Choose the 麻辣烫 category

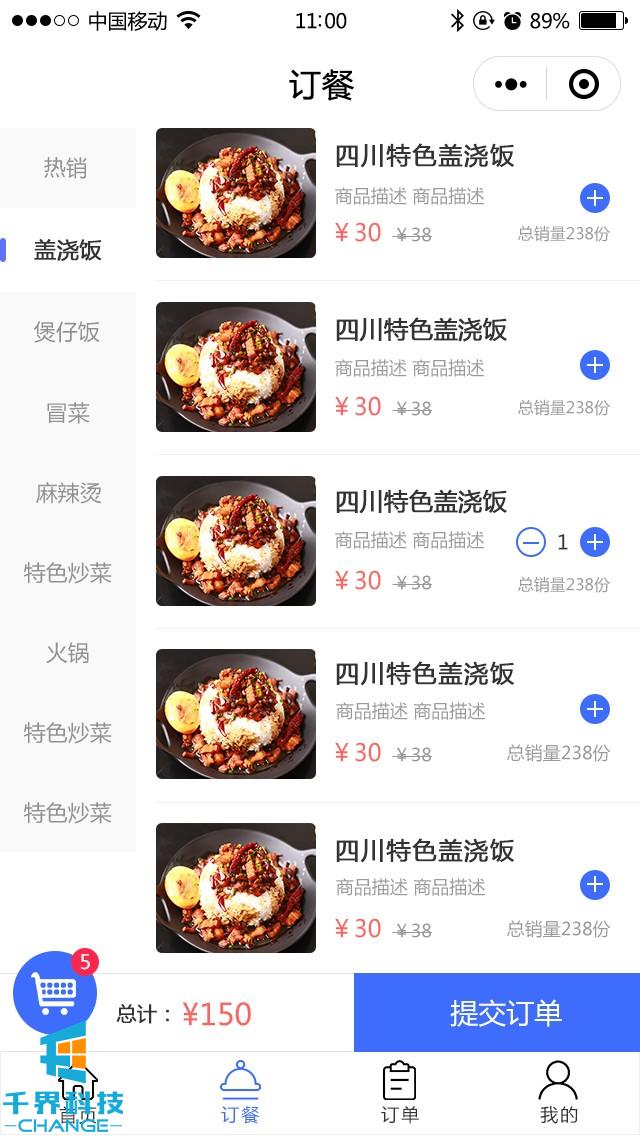pos(68,493)
